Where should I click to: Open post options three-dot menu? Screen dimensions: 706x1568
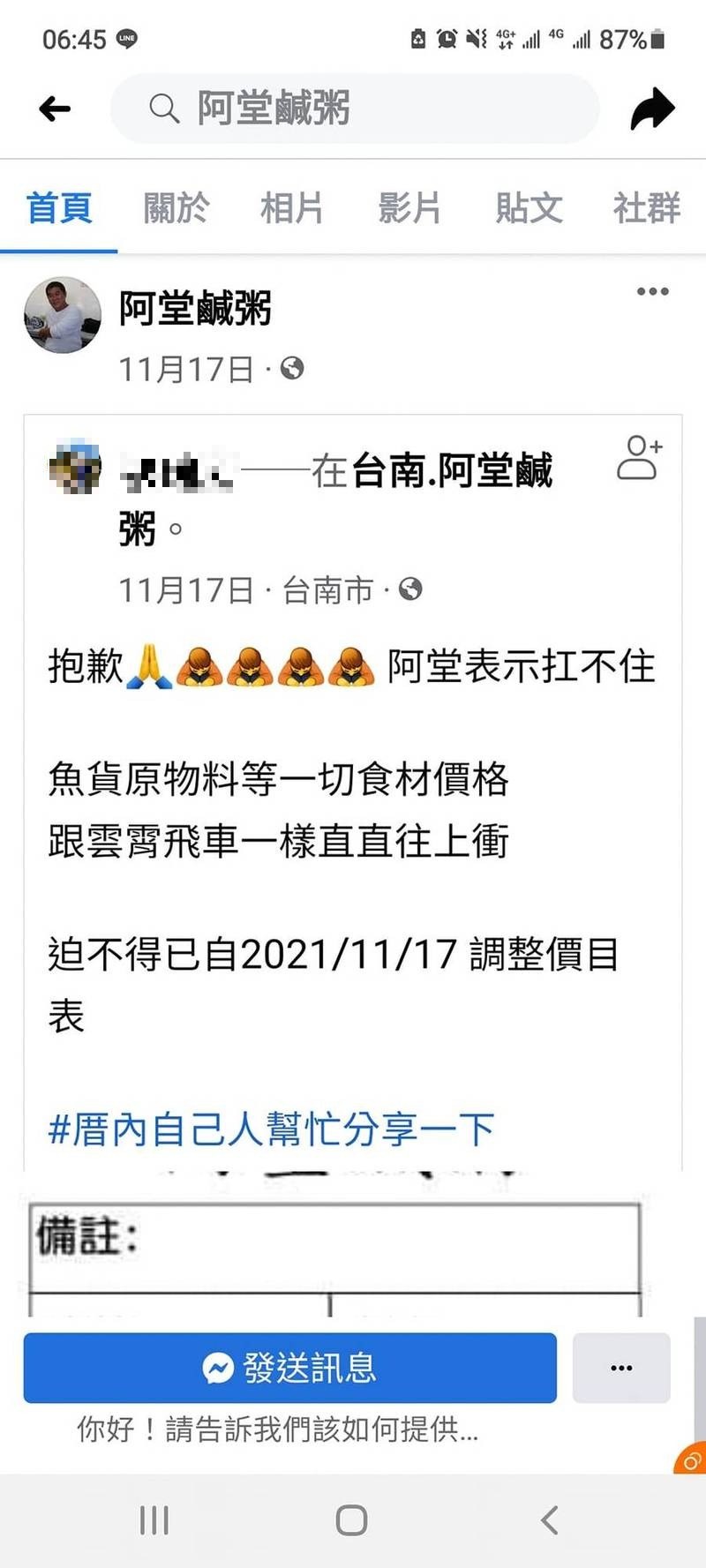point(652,291)
